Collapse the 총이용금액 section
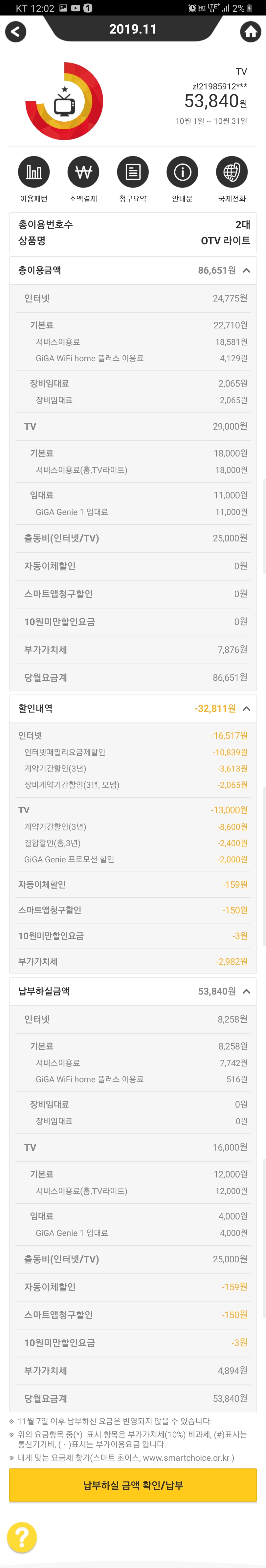This screenshot has width=266, height=1568. pyautogui.click(x=246, y=270)
